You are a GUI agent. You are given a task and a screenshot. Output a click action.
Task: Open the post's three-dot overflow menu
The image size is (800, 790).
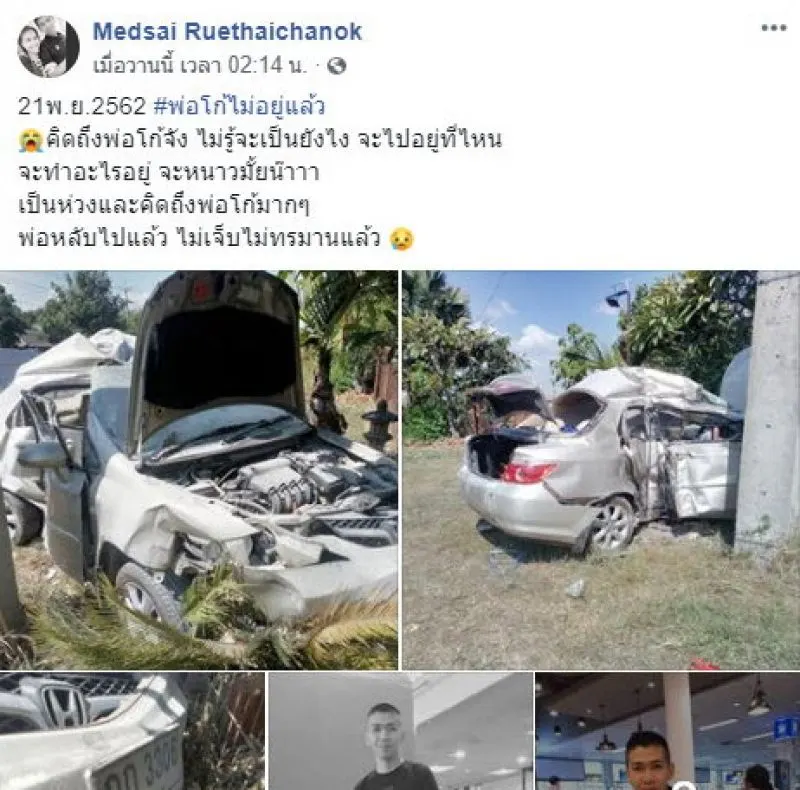coord(773,28)
